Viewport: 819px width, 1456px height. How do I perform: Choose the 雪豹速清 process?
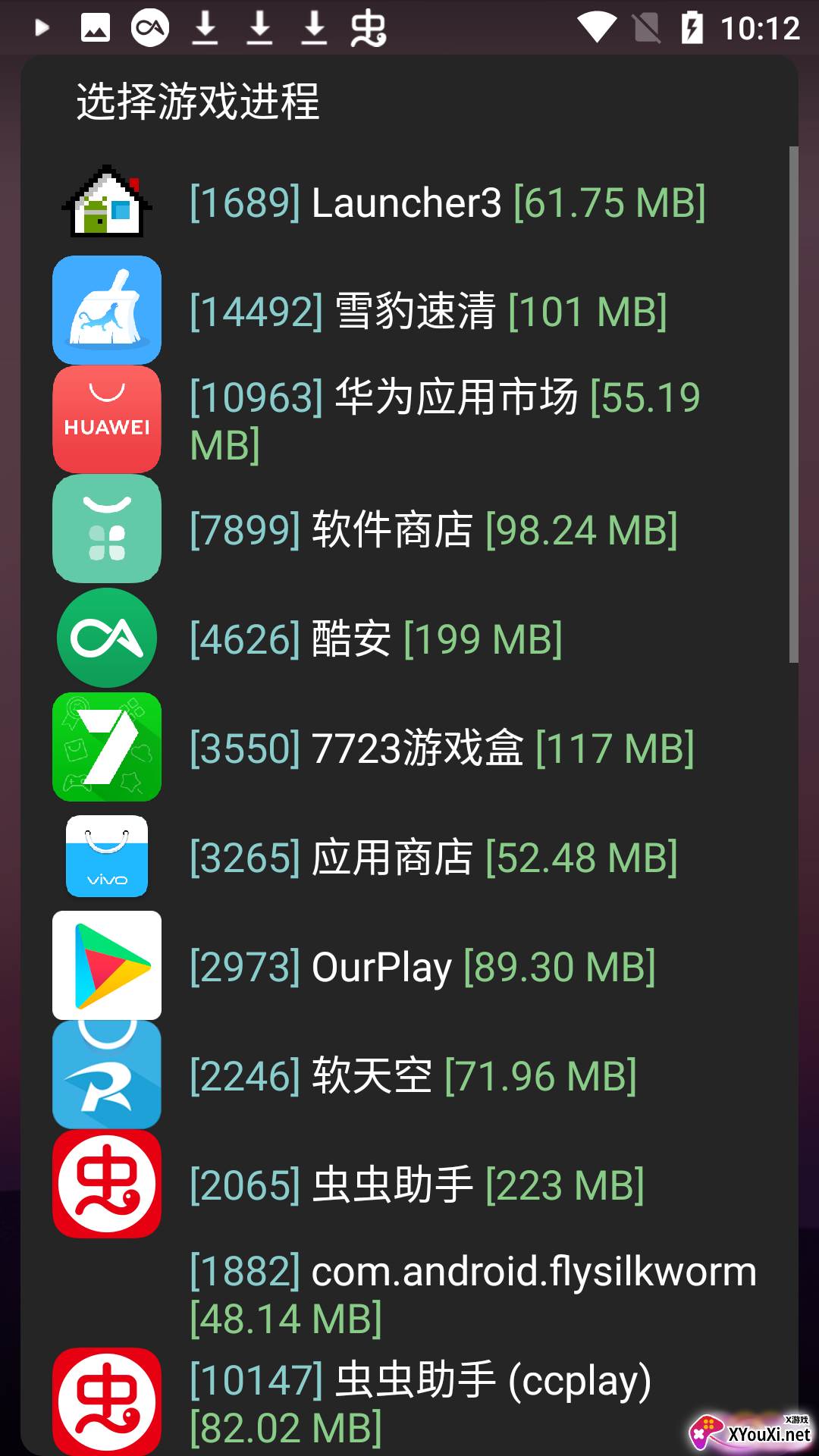click(409, 311)
